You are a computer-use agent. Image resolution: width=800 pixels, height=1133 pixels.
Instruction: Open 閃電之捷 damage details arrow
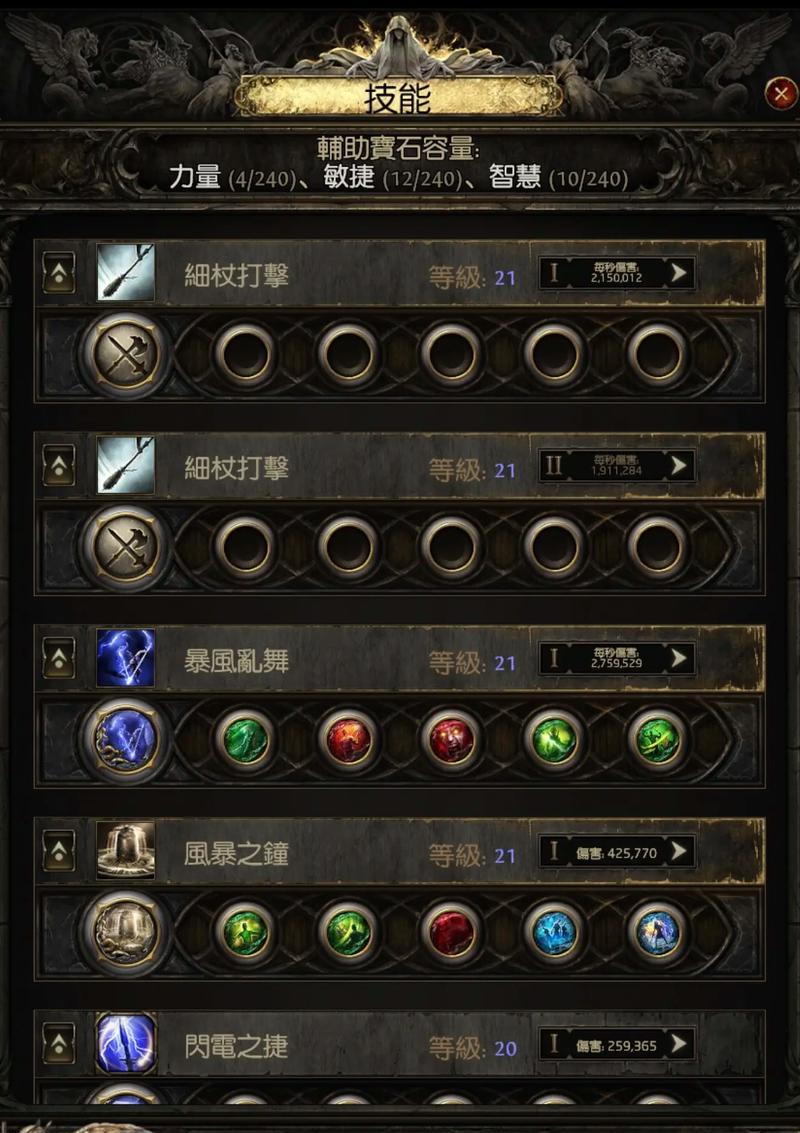tap(679, 1044)
